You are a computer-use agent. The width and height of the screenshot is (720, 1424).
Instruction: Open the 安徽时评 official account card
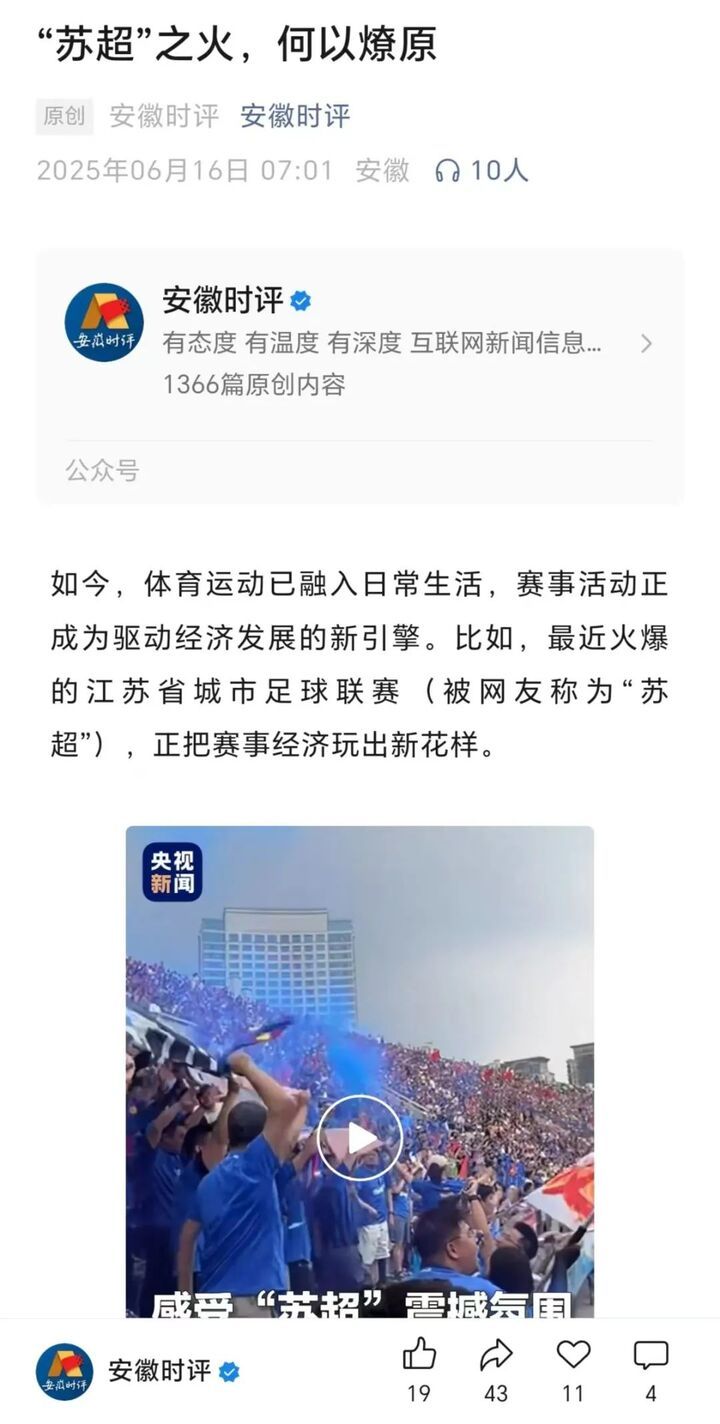coord(360,341)
